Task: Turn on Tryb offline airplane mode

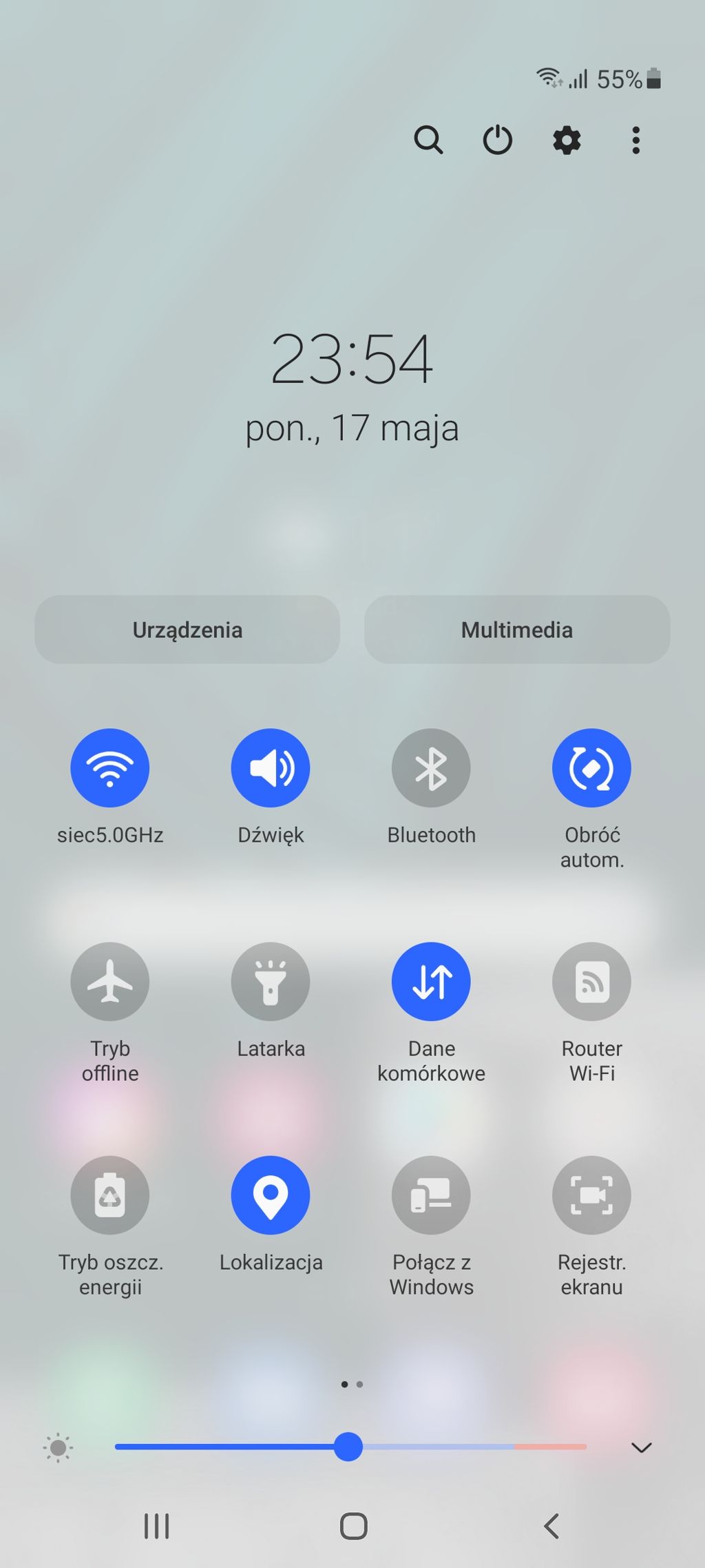Action: 110,981
